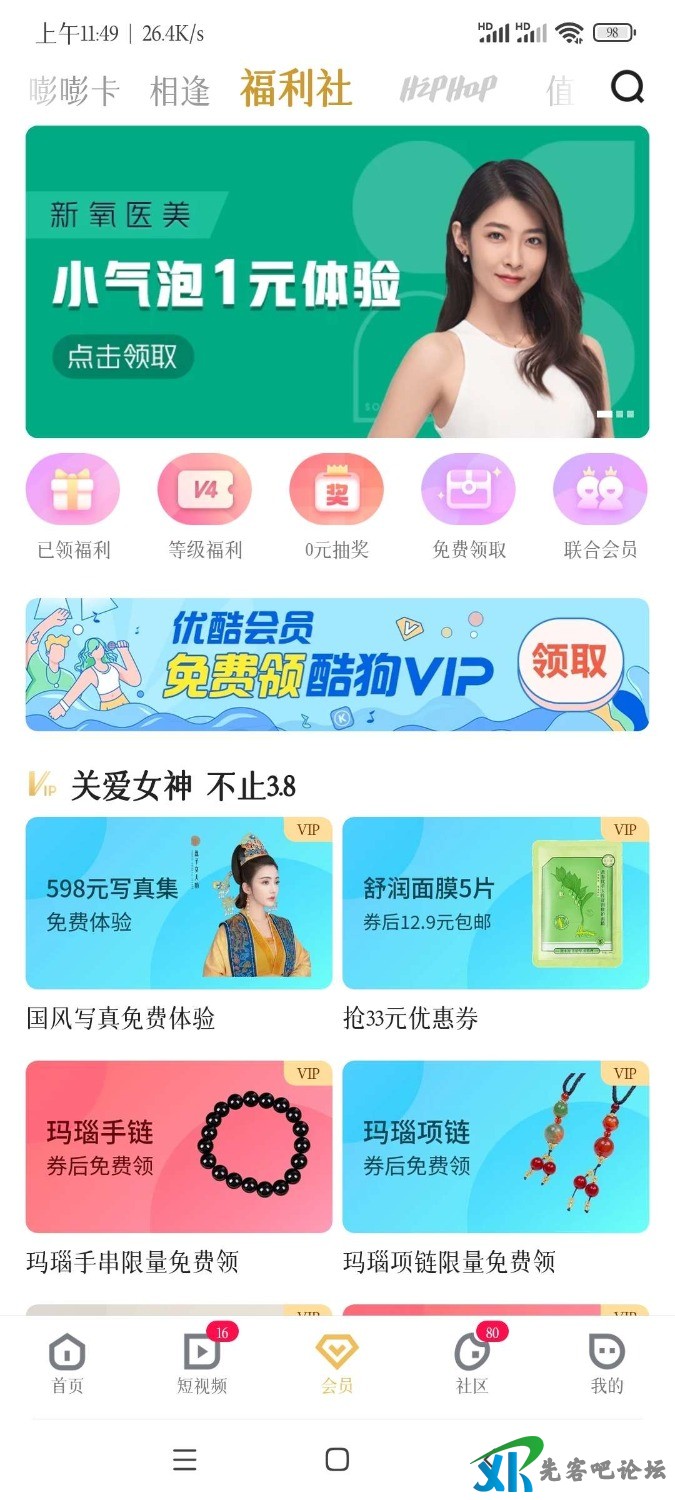
Task: Open 已领福利 shortcut
Action: [73, 506]
